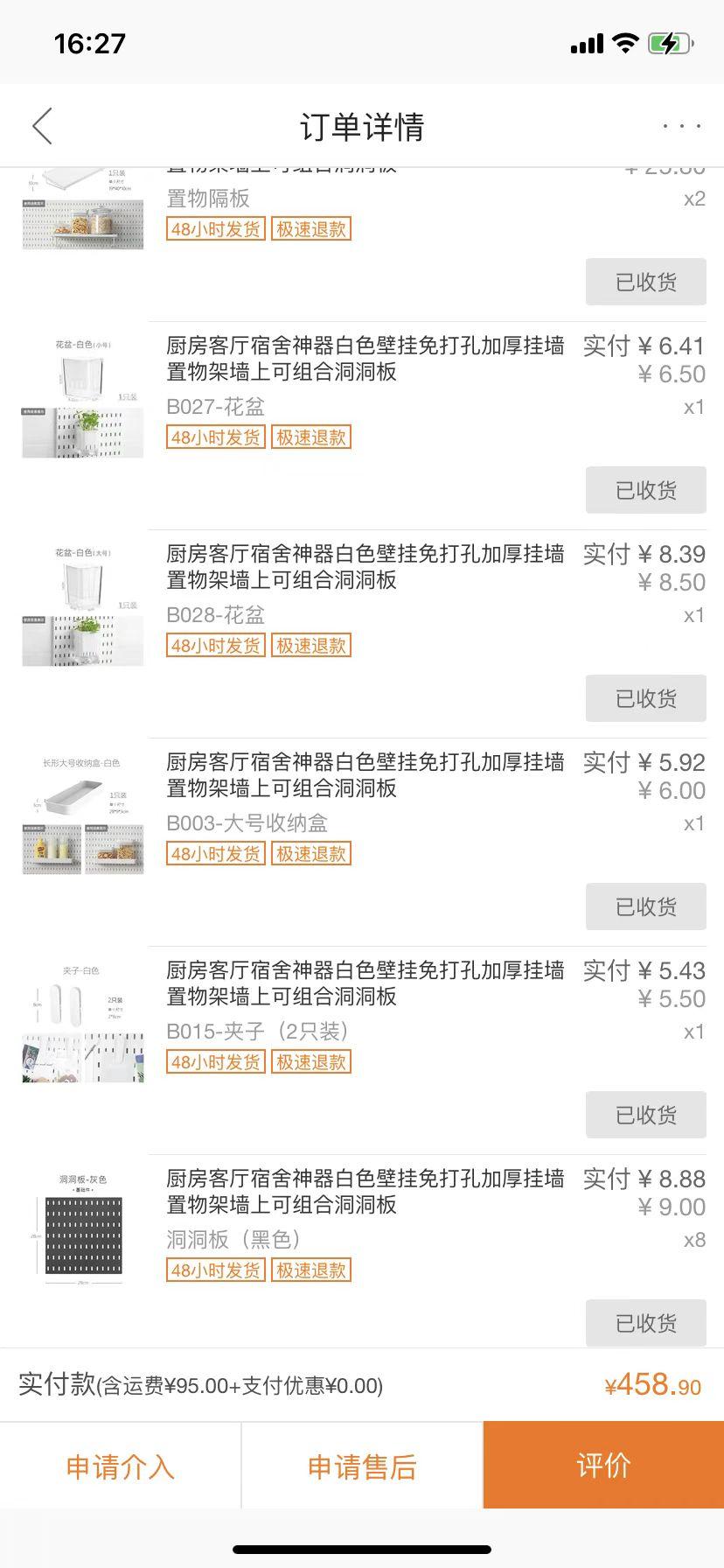Open the 夹子-白色 item picture
Image resolution: width=724 pixels, height=1568 pixels.
82,1019
